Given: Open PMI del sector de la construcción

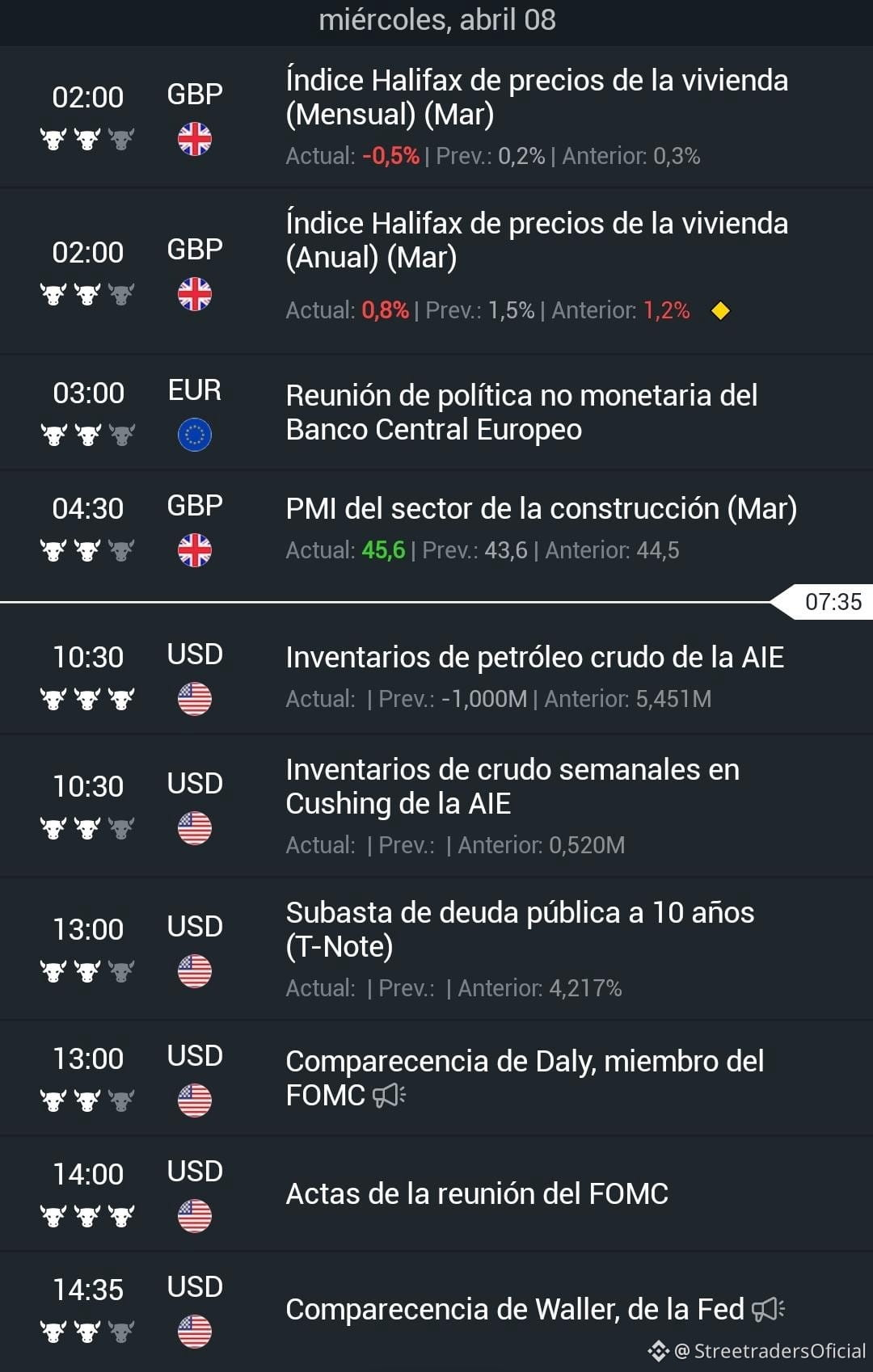Looking at the screenshot, I should coord(436,528).
